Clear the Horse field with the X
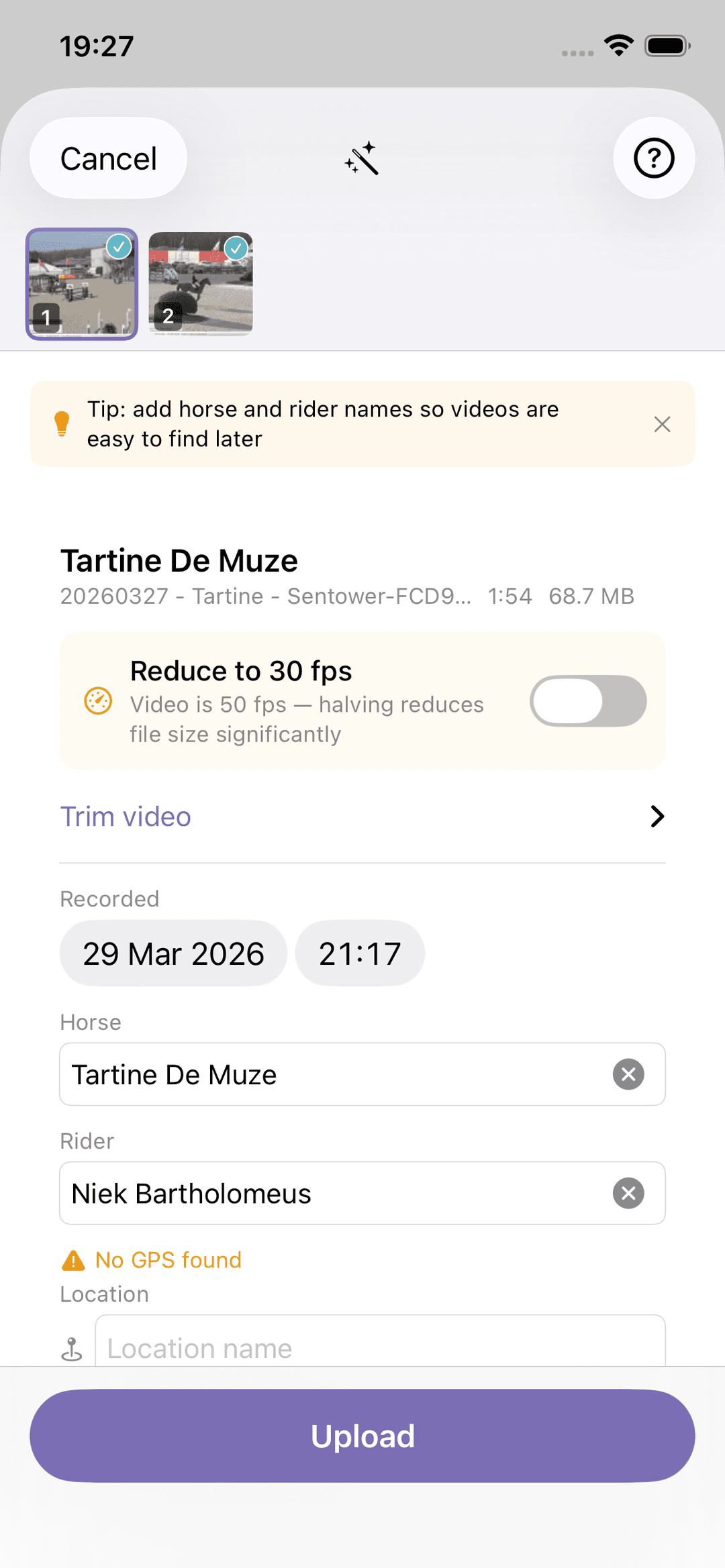The width and height of the screenshot is (725, 1568). pyautogui.click(x=628, y=1074)
